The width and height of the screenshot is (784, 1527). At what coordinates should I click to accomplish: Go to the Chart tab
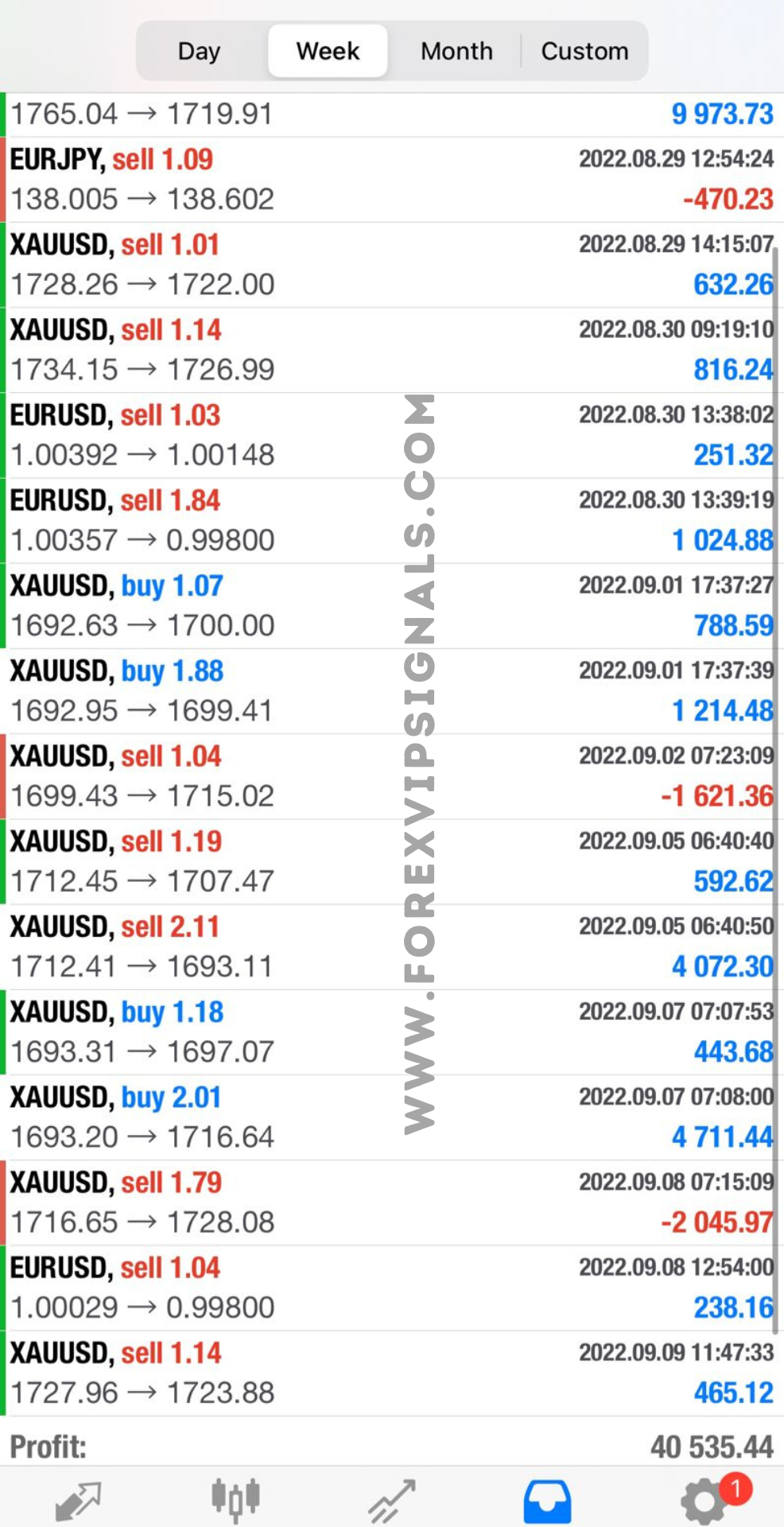235,1500
